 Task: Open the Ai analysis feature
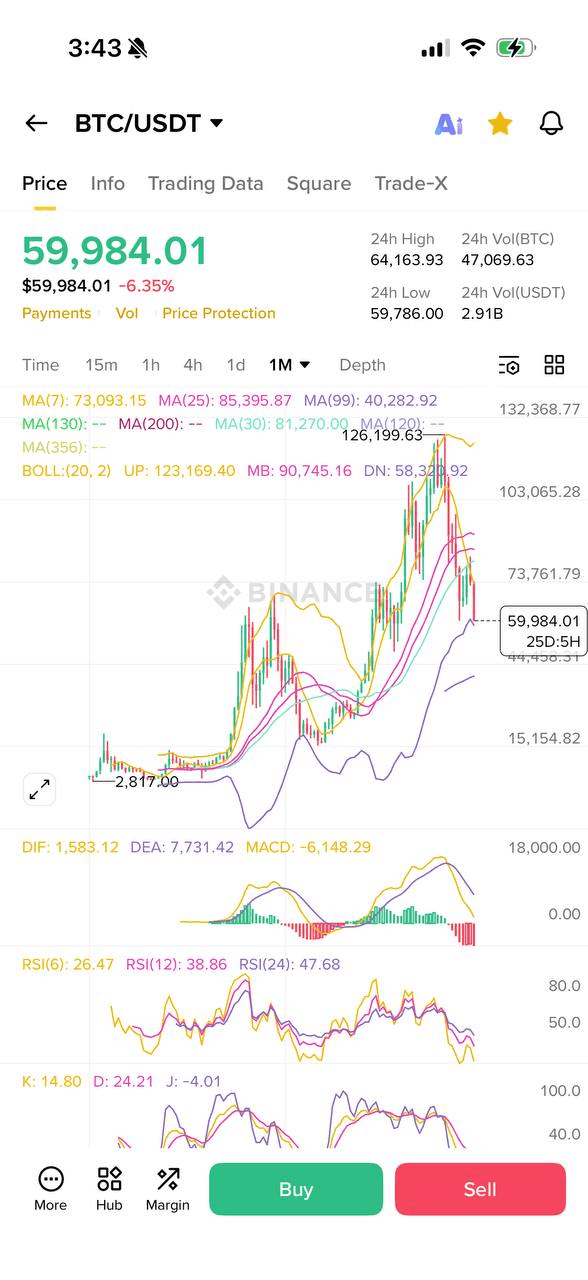pyautogui.click(x=449, y=124)
